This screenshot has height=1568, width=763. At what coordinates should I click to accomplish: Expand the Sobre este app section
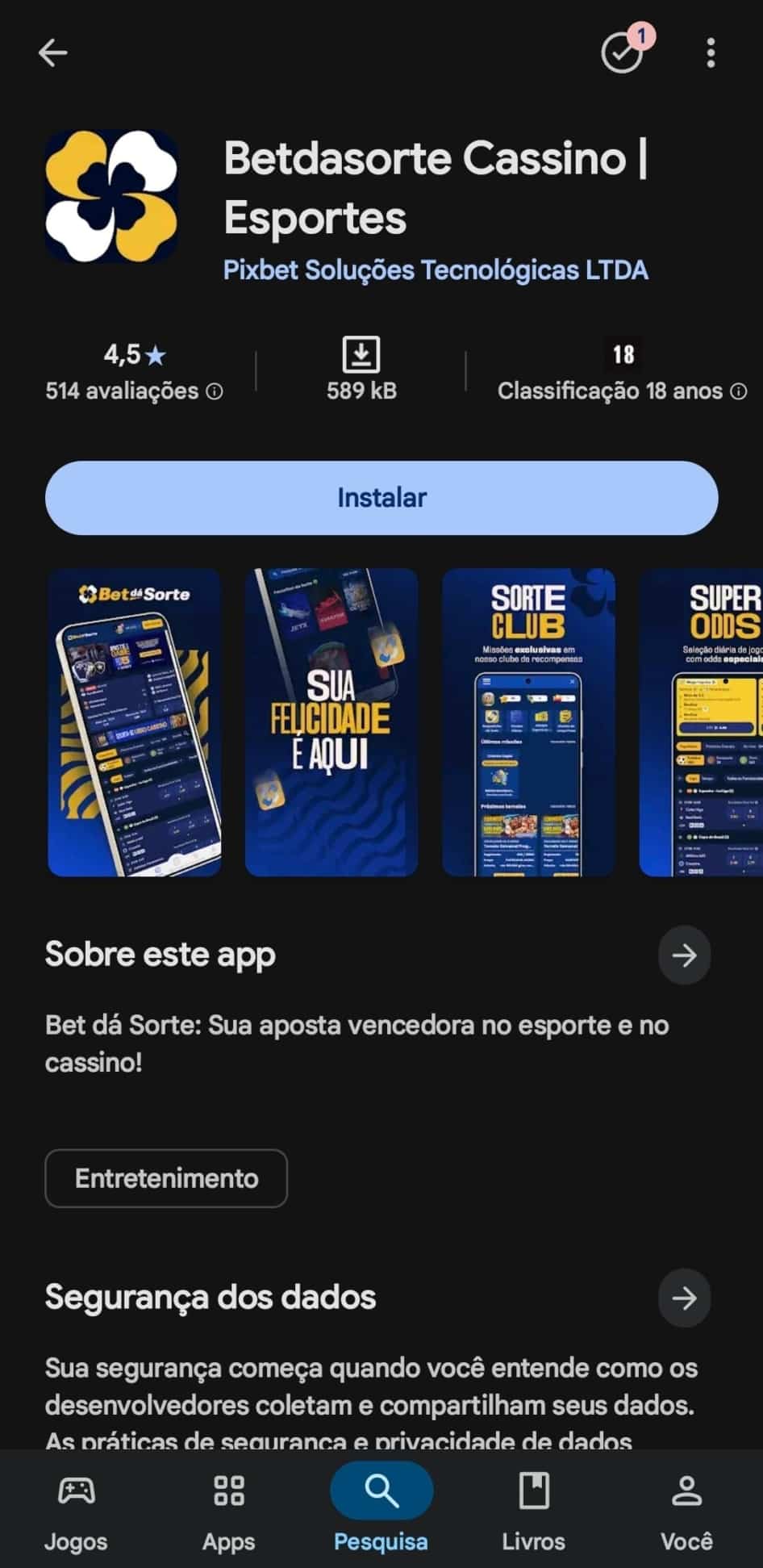click(160, 955)
